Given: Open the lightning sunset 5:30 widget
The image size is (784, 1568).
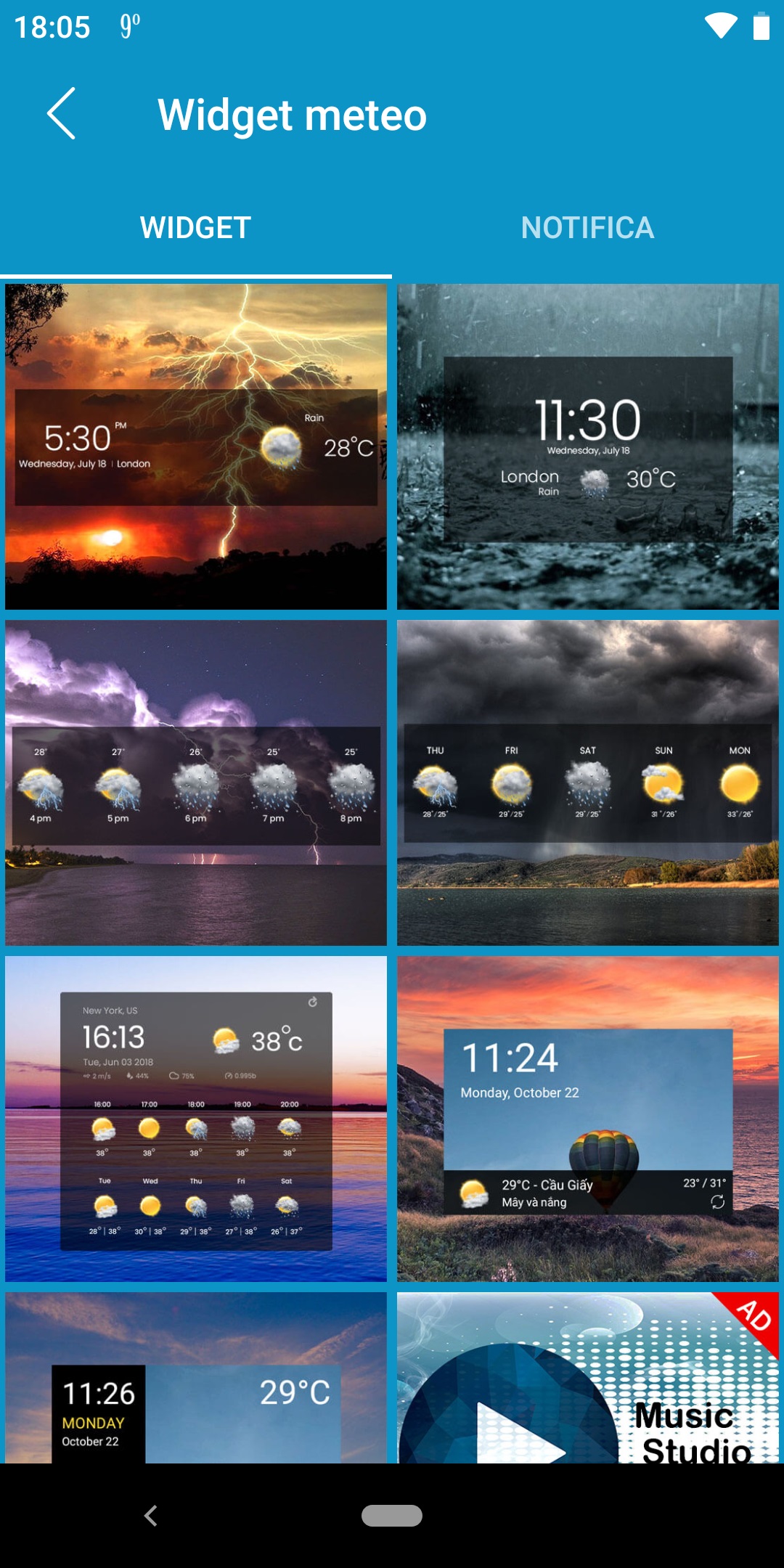Looking at the screenshot, I should point(196,446).
